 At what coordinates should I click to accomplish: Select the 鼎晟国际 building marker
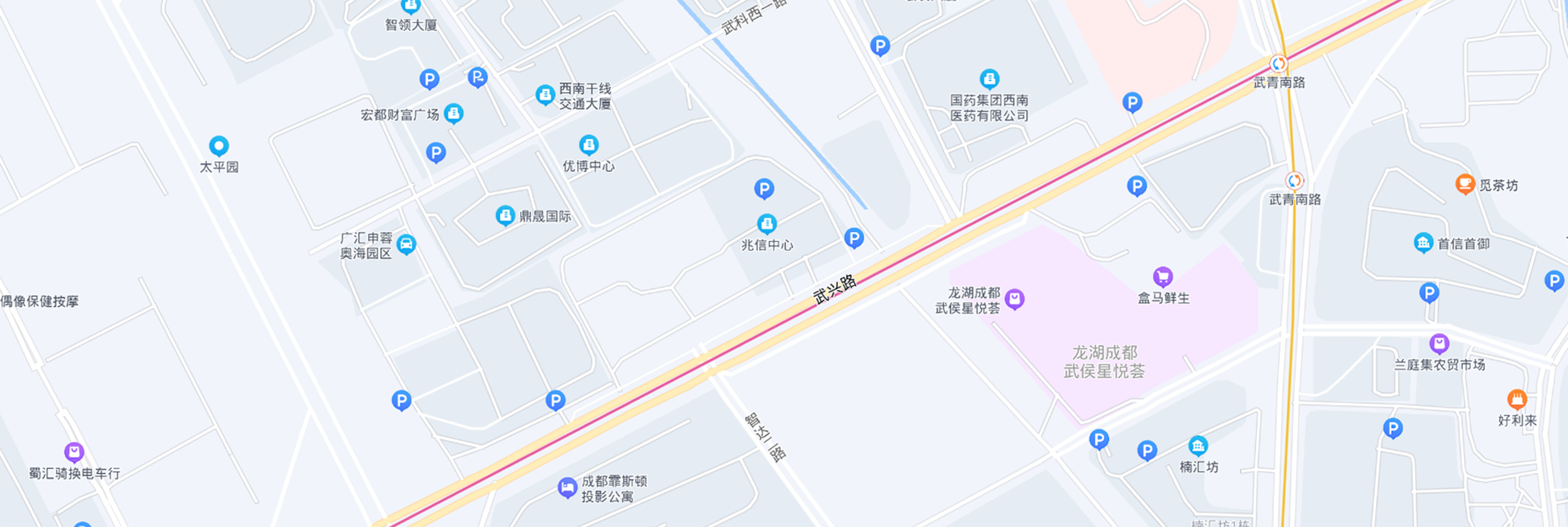point(505,215)
